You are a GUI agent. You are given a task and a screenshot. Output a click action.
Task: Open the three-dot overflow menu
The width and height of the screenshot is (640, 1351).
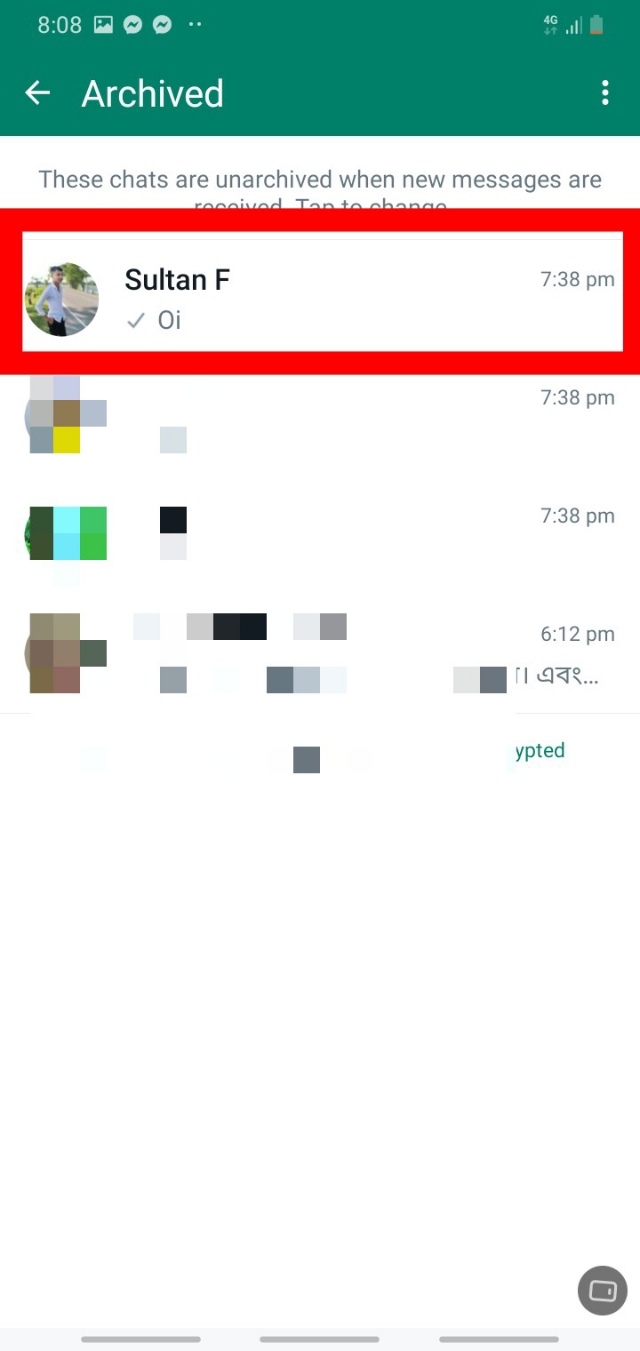pos(605,94)
